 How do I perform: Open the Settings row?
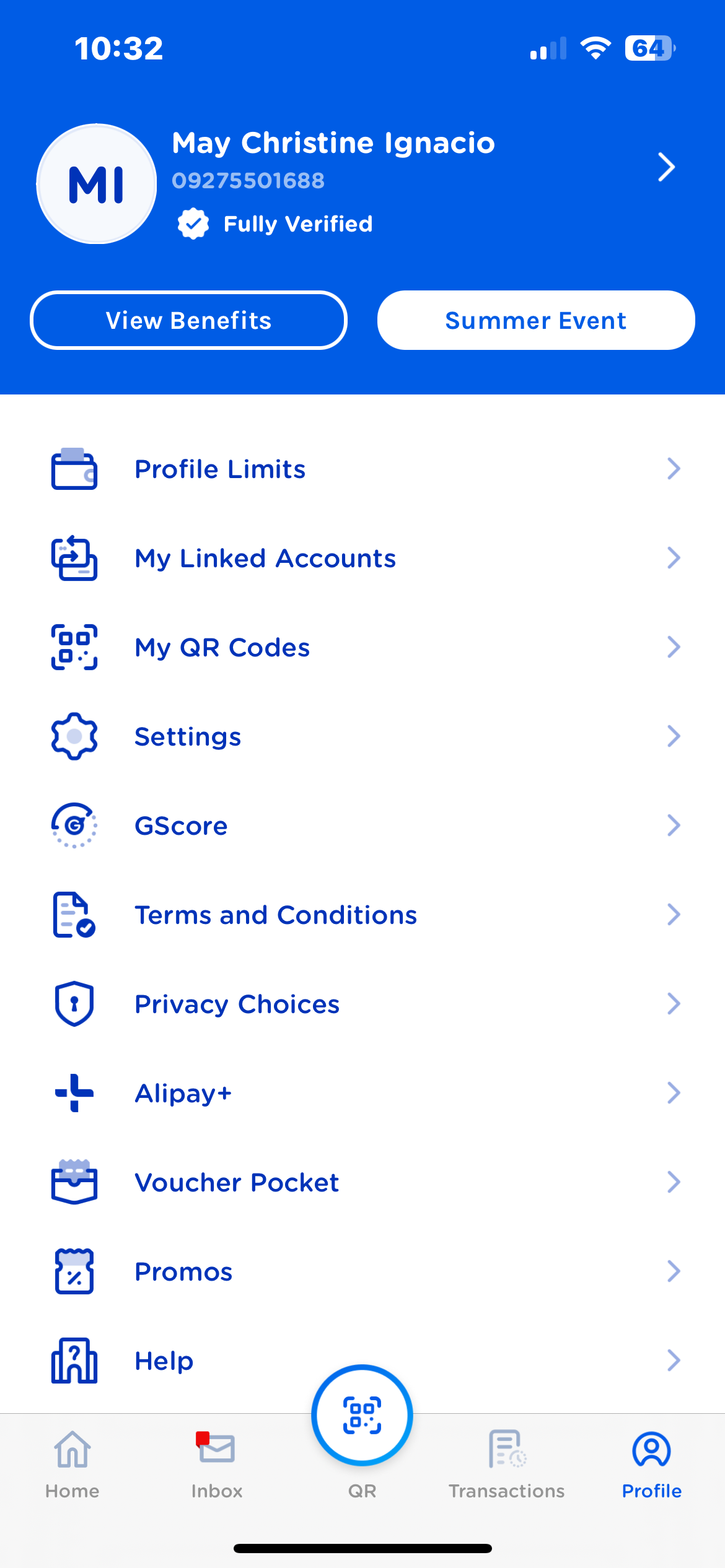pyautogui.click(x=362, y=737)
